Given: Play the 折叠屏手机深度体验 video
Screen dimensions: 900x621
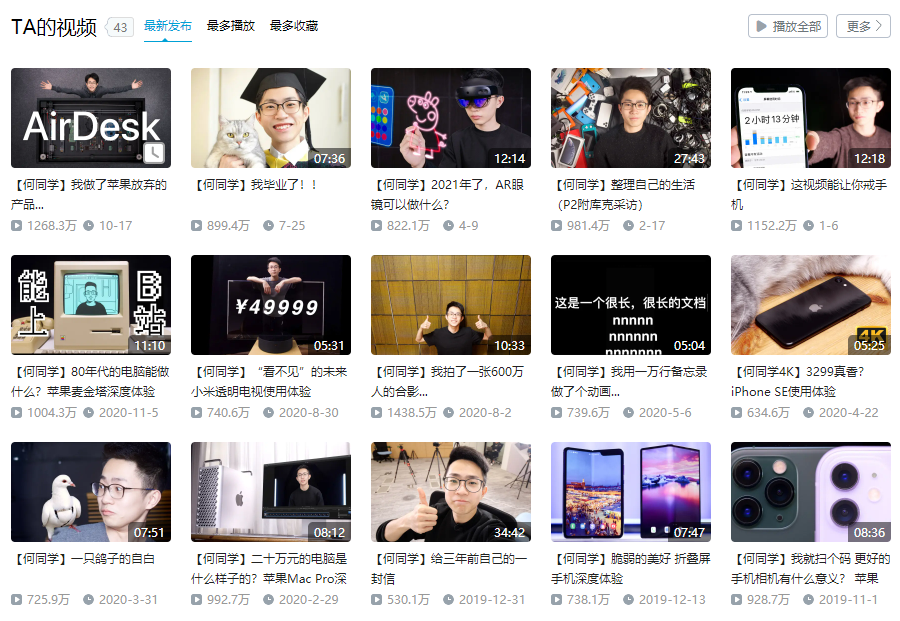Looking at the screenshot, I should tap(630, 491).
